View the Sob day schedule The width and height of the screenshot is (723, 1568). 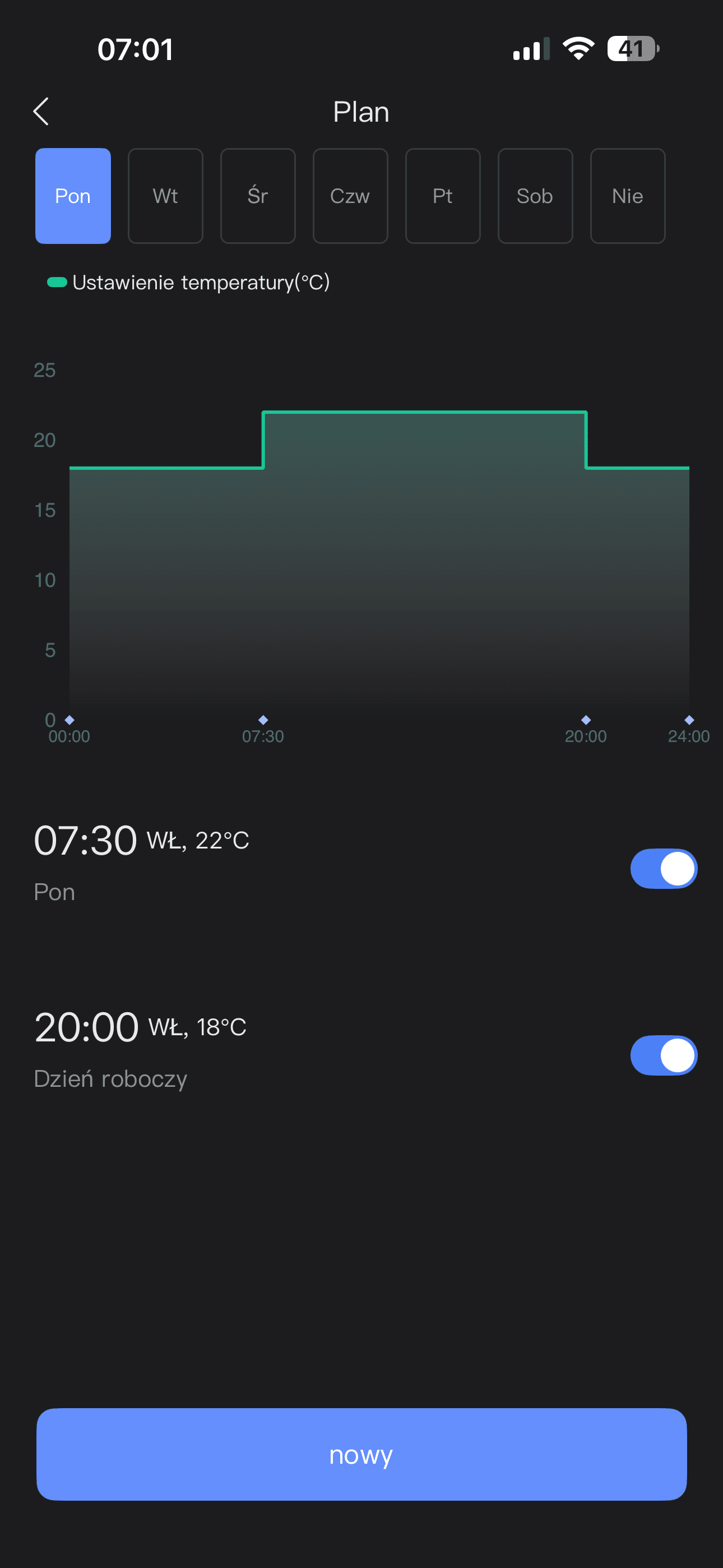pos(536,196)
